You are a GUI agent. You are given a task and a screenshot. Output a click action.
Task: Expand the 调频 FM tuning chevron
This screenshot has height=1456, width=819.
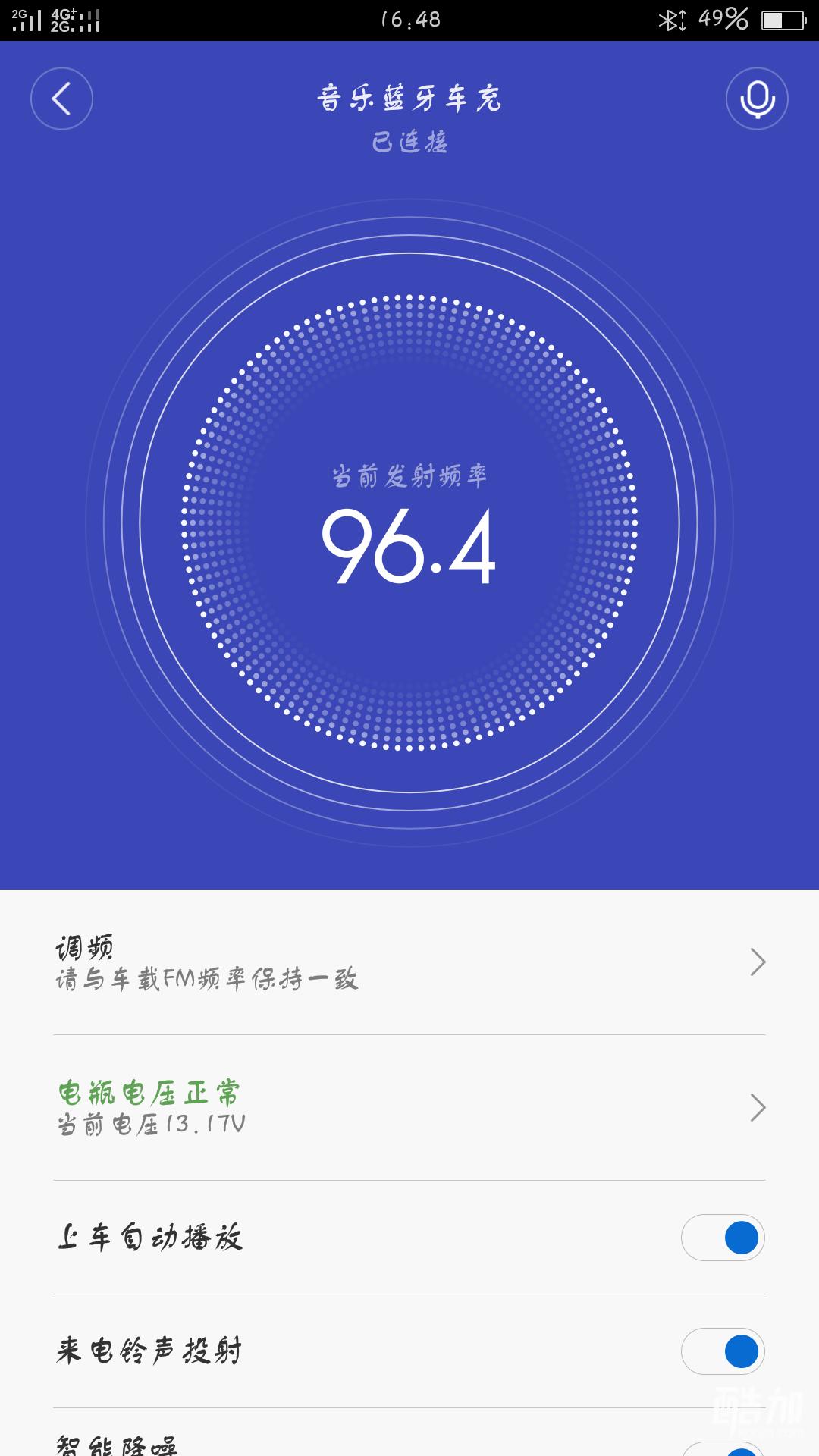(x=756, y=960)
